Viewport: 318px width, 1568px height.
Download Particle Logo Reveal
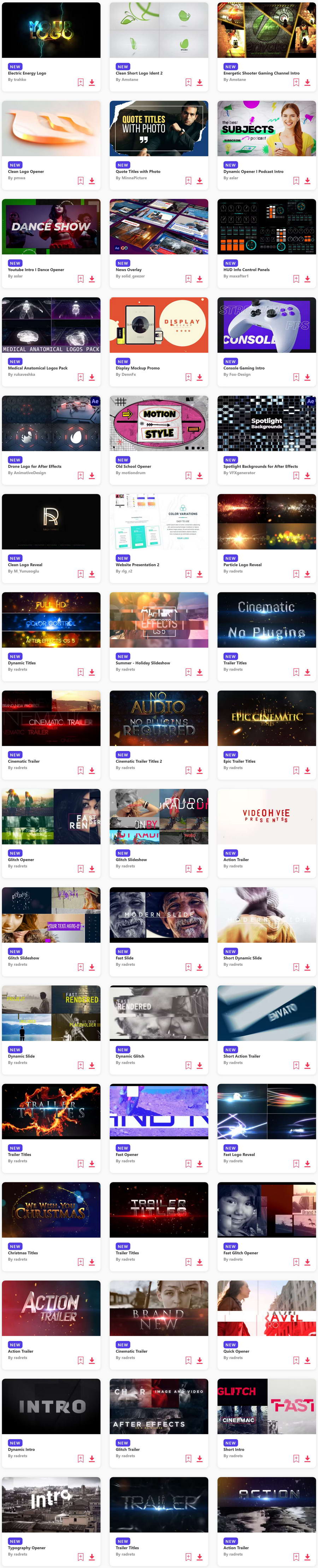[307, 574]
